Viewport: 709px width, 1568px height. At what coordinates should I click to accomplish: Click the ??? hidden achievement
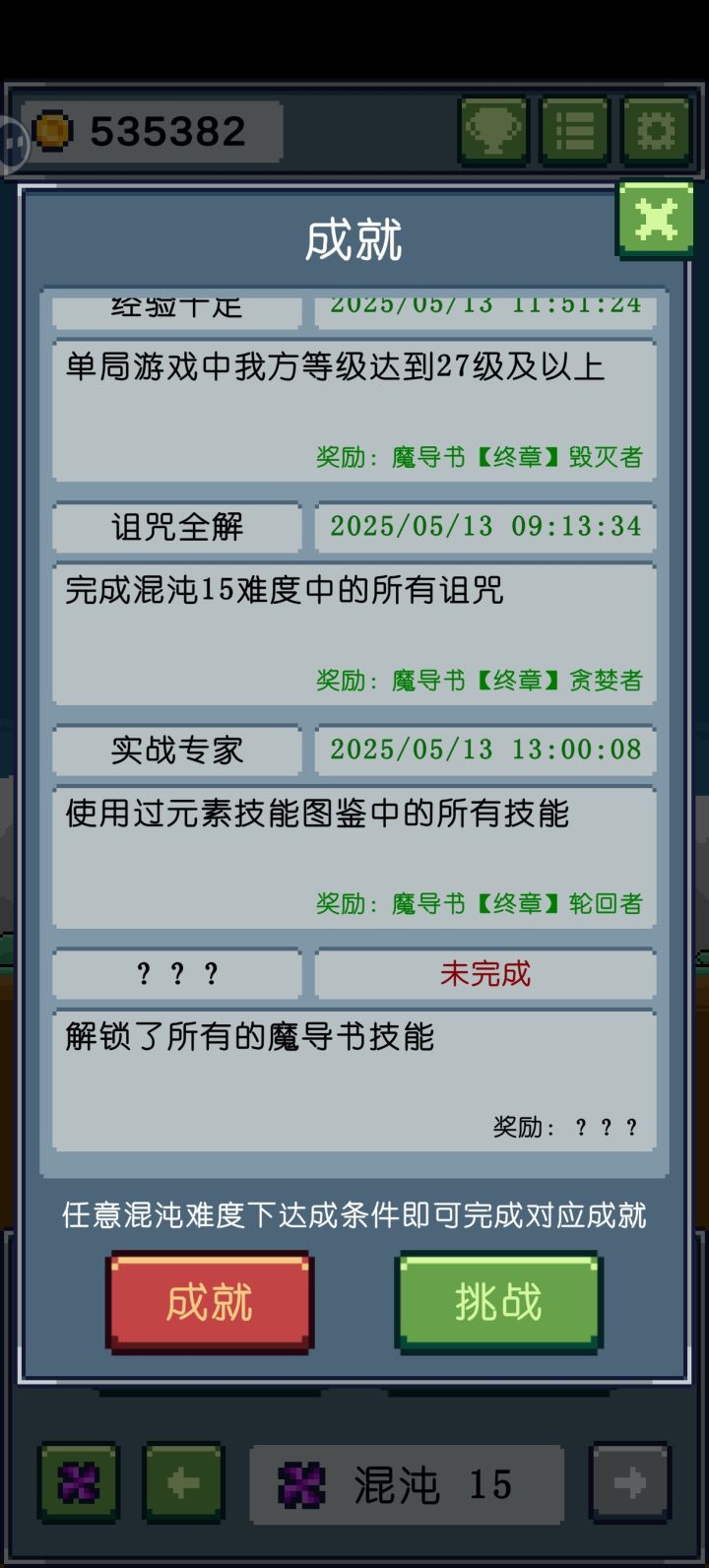click(x=176, y=973)
